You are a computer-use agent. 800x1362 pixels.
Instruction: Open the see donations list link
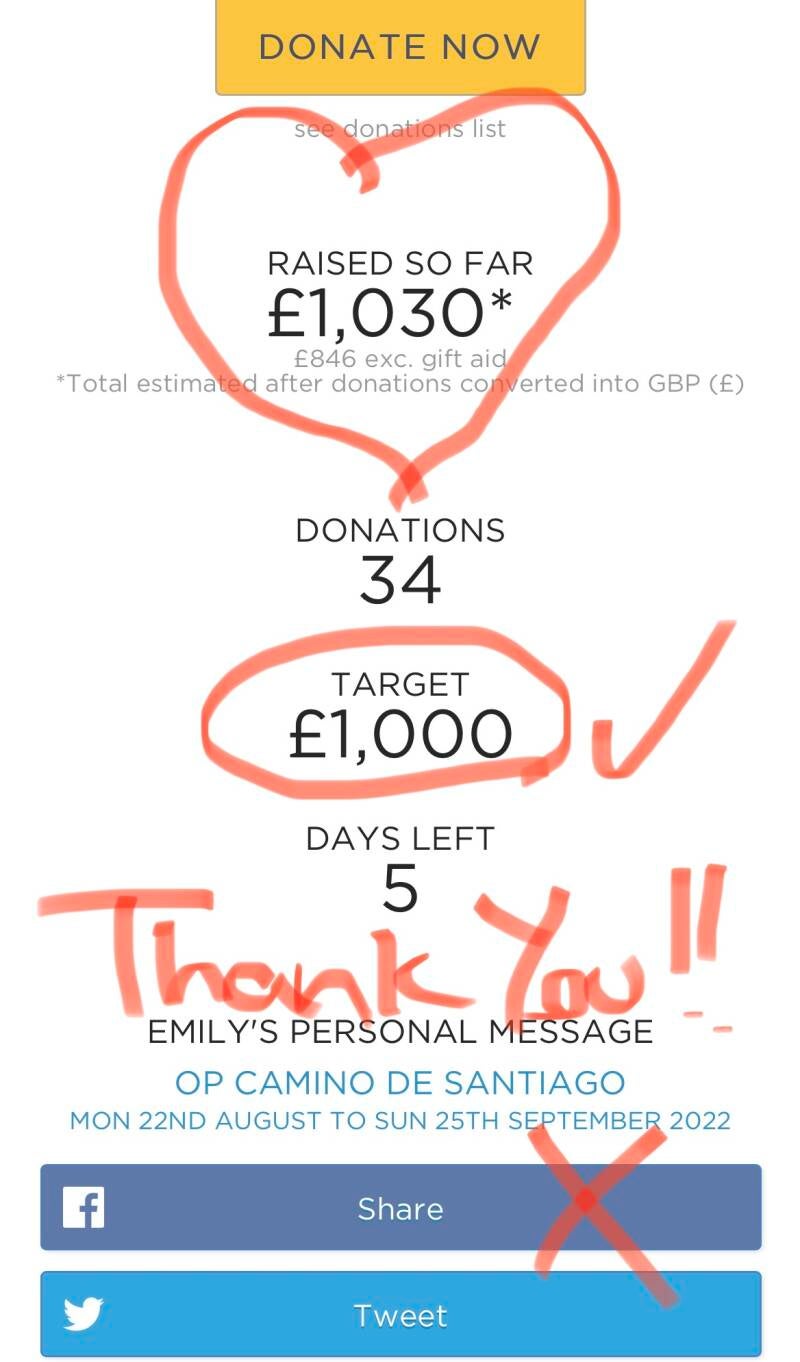[400, 129]
